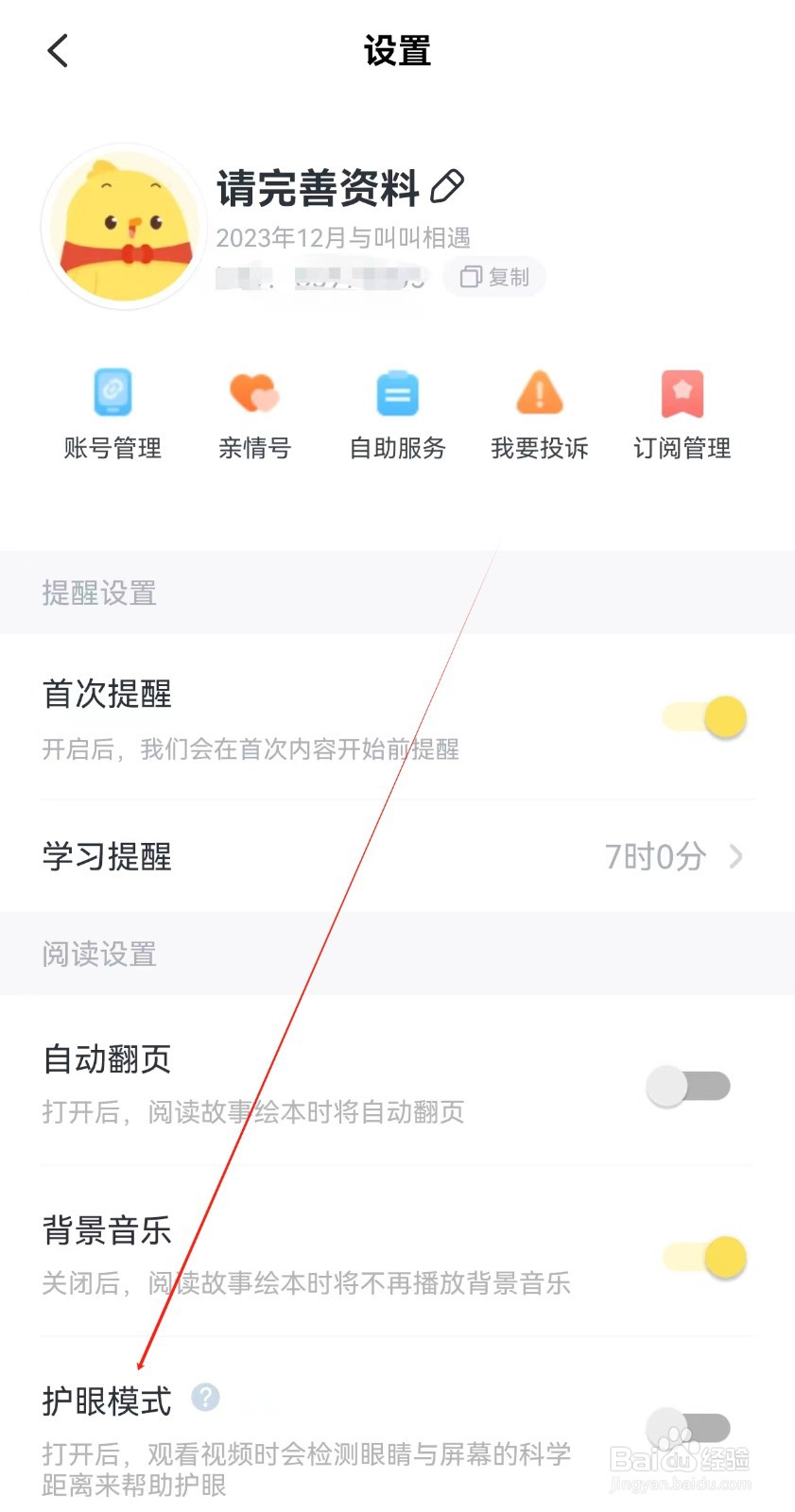This screenshot has width=795, height=1512.
Task: Expand the 学习提醒 reminder time setting
Action: pos(397,857)
